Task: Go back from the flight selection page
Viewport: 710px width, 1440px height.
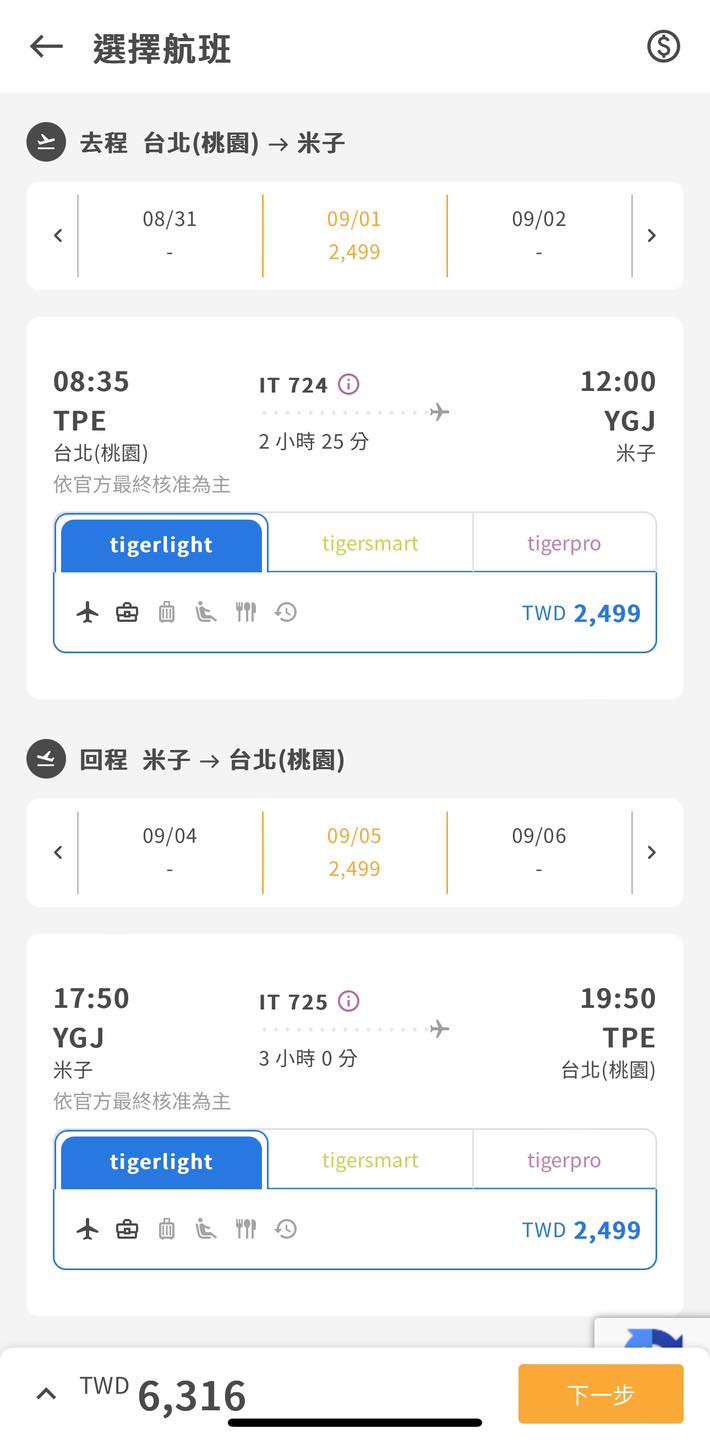Action: pos(46,46)
